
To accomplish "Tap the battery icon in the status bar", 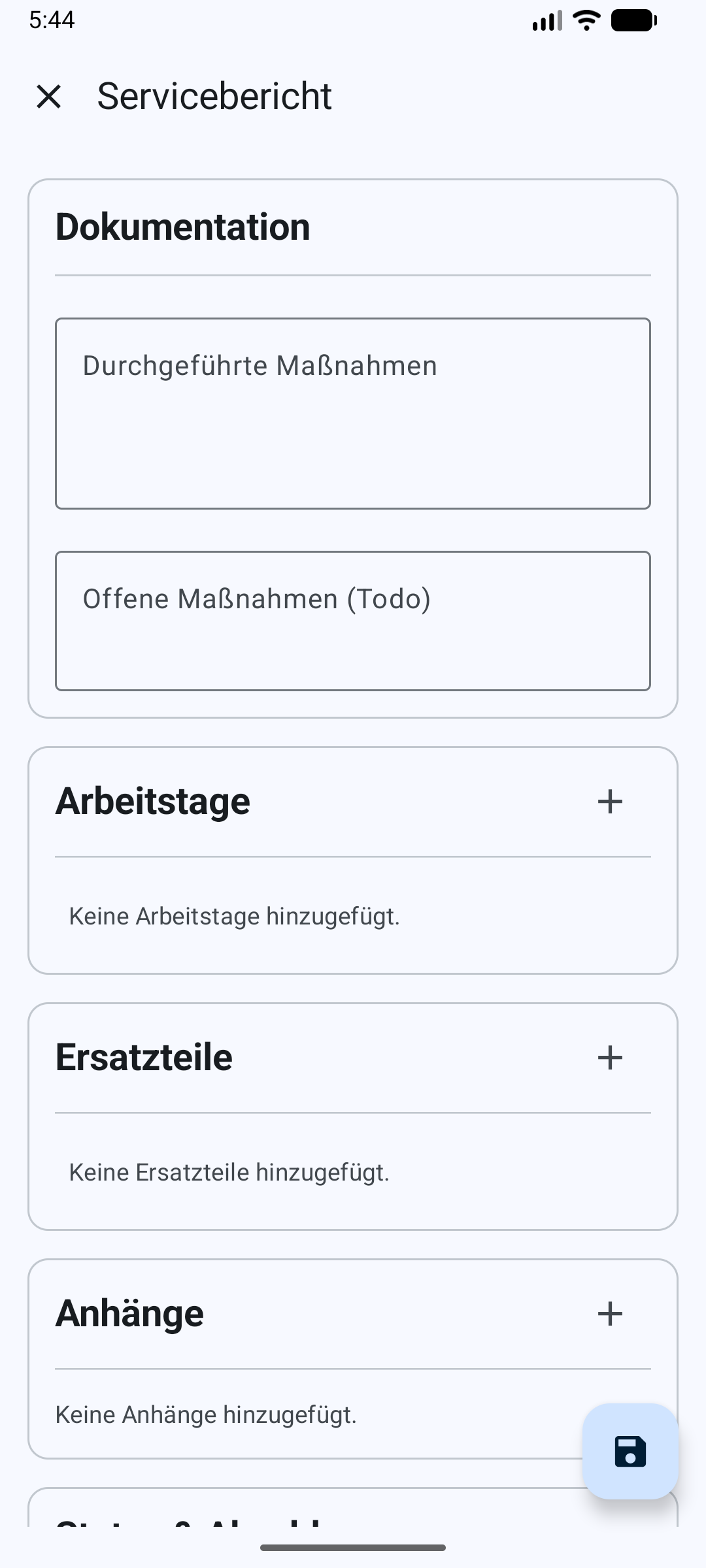I will point(631,20).
